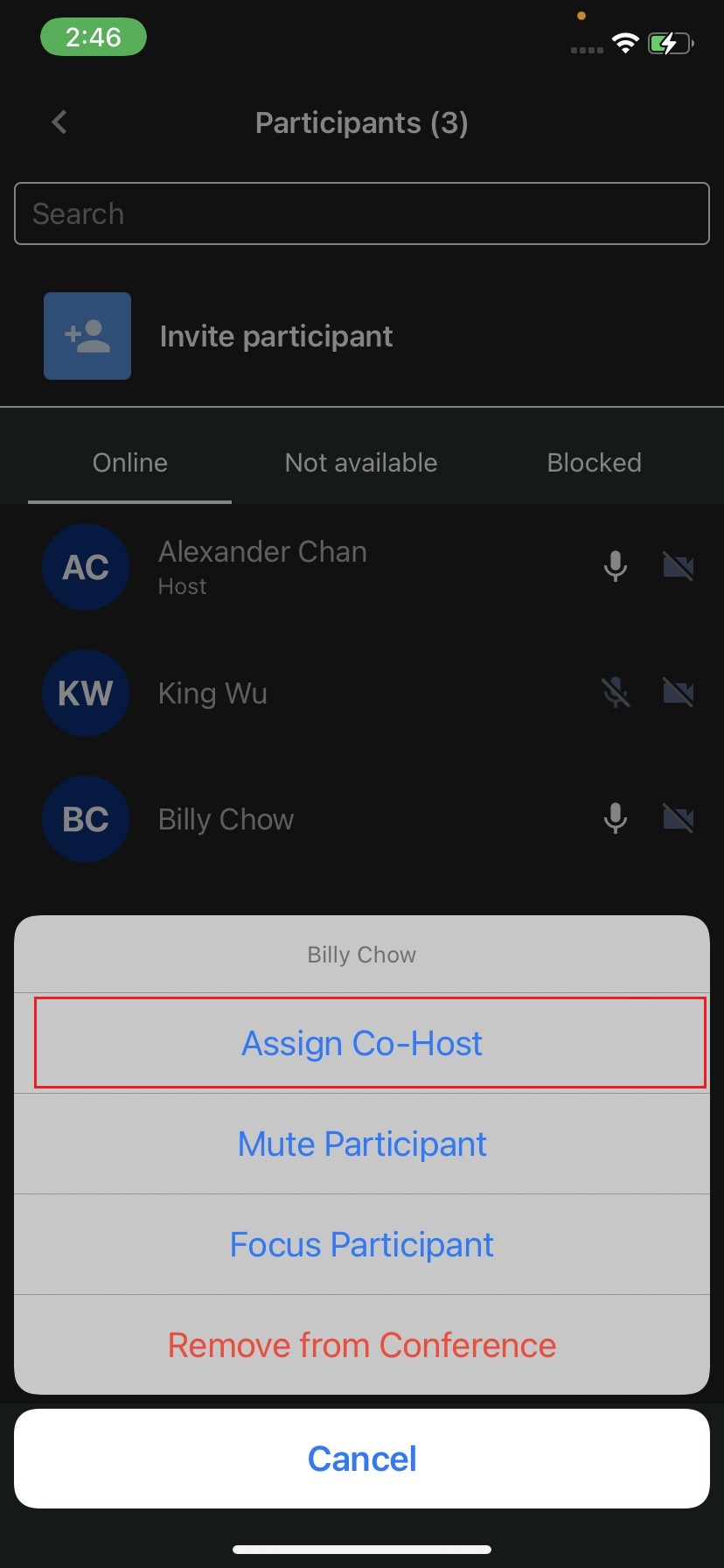The height and width of the screenshot is (1568, 724).
Task: Tap Remove from Conference
Action: tap(362, 1345)
